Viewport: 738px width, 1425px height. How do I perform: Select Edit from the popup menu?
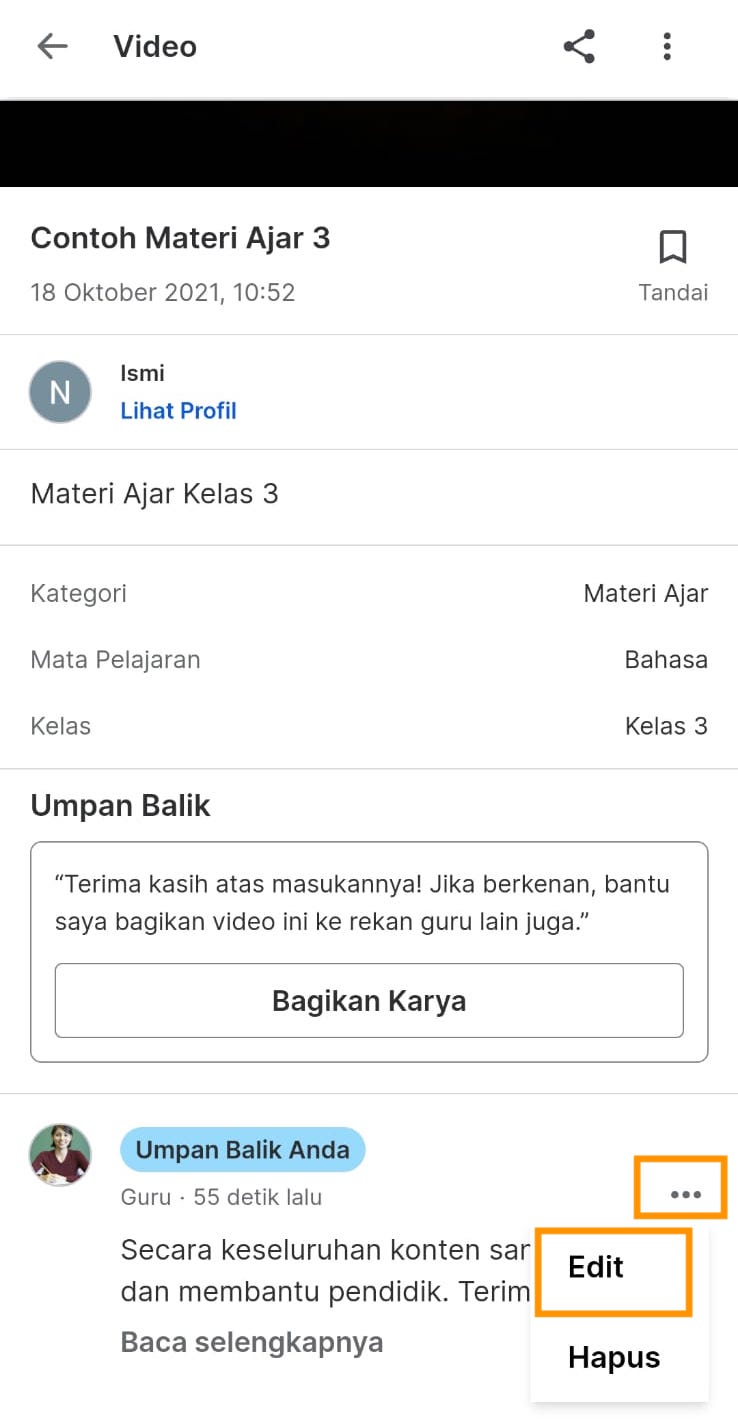coord(597,1267)
